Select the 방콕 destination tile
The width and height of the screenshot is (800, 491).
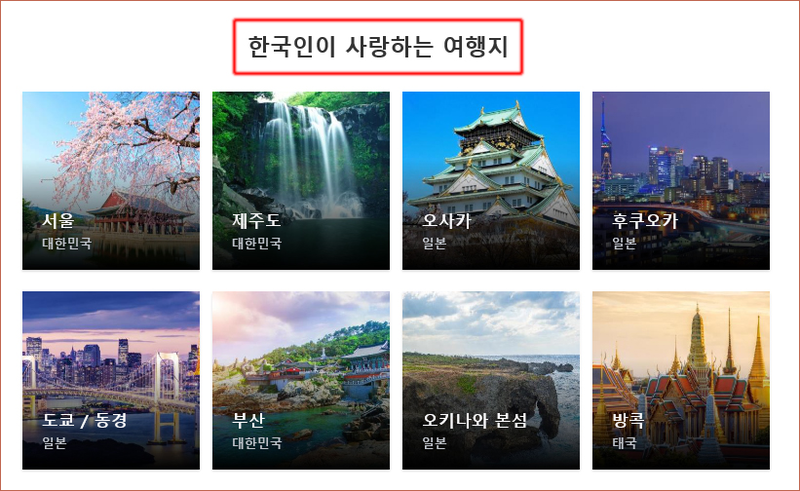point(680,380)
